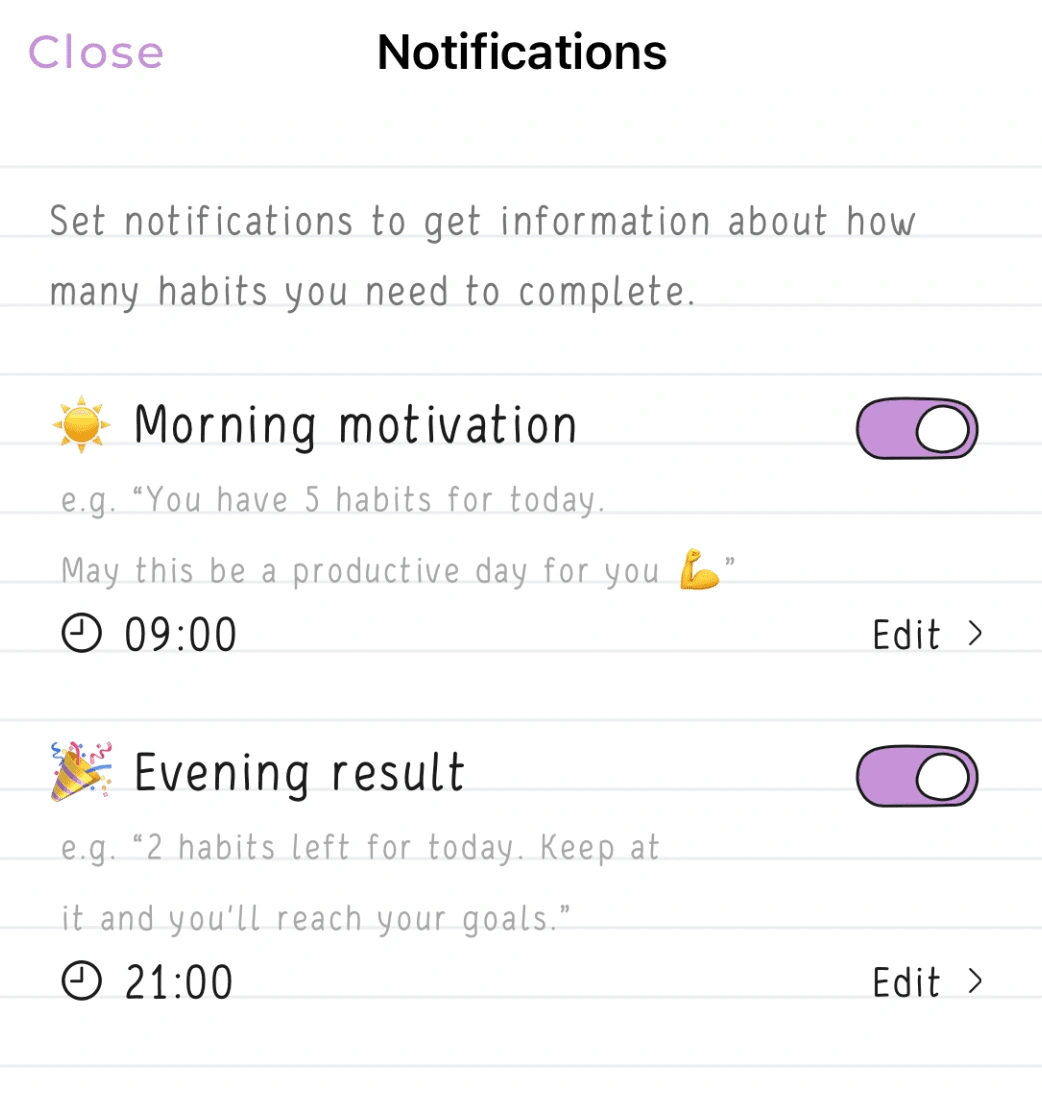Screen dimensions: 1042x1096
Task: Click the sun icon beside Morning motivation
Action: click(80, 424)
